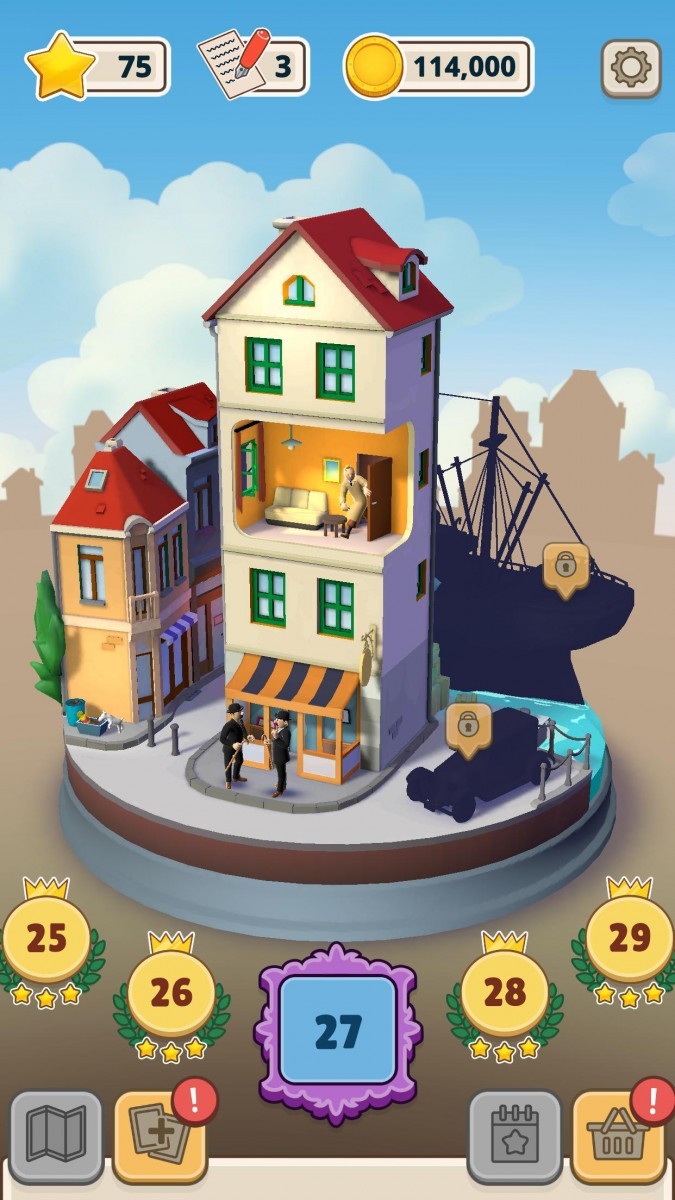Replay level 29

pos(629,939)
